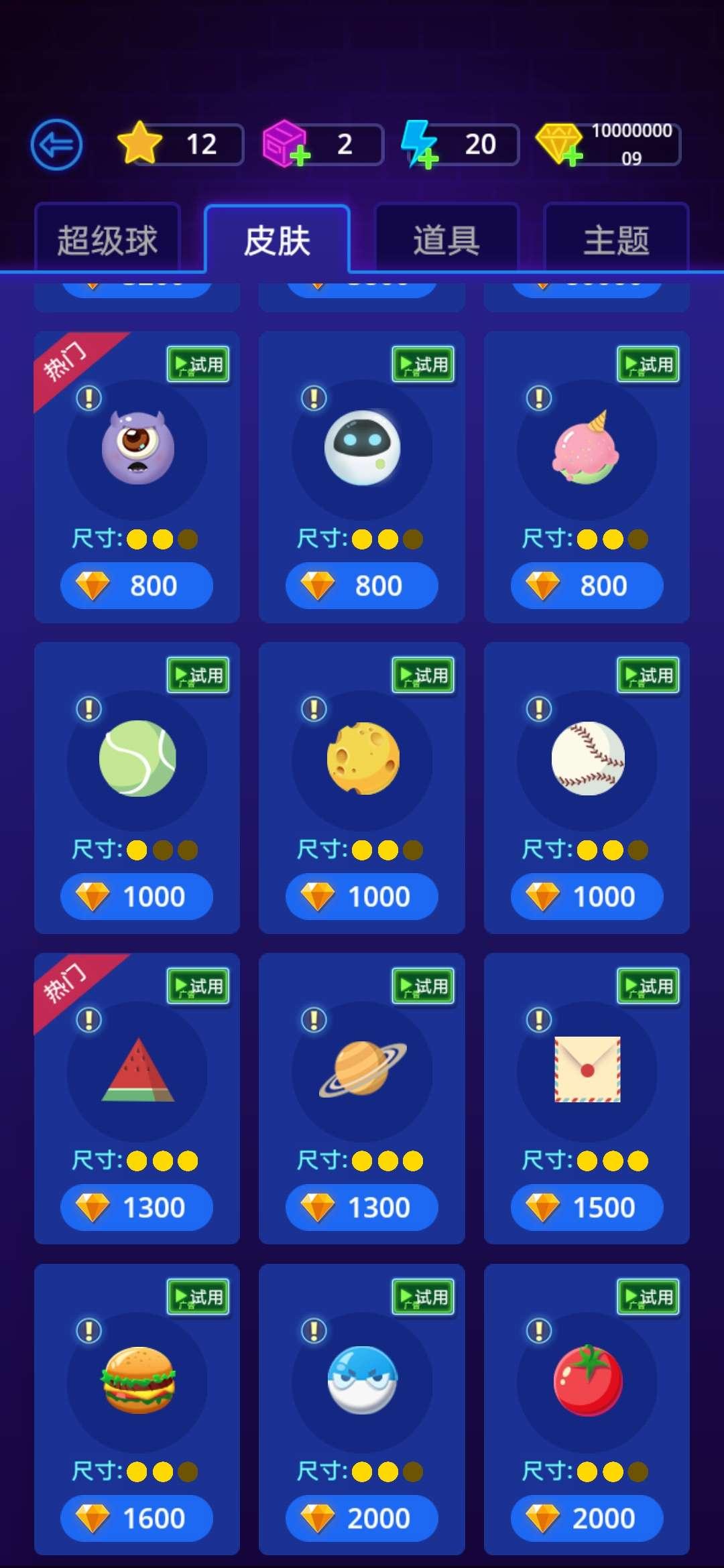
Task: Open the 道具 tab
Action: [x=446, y=240]
